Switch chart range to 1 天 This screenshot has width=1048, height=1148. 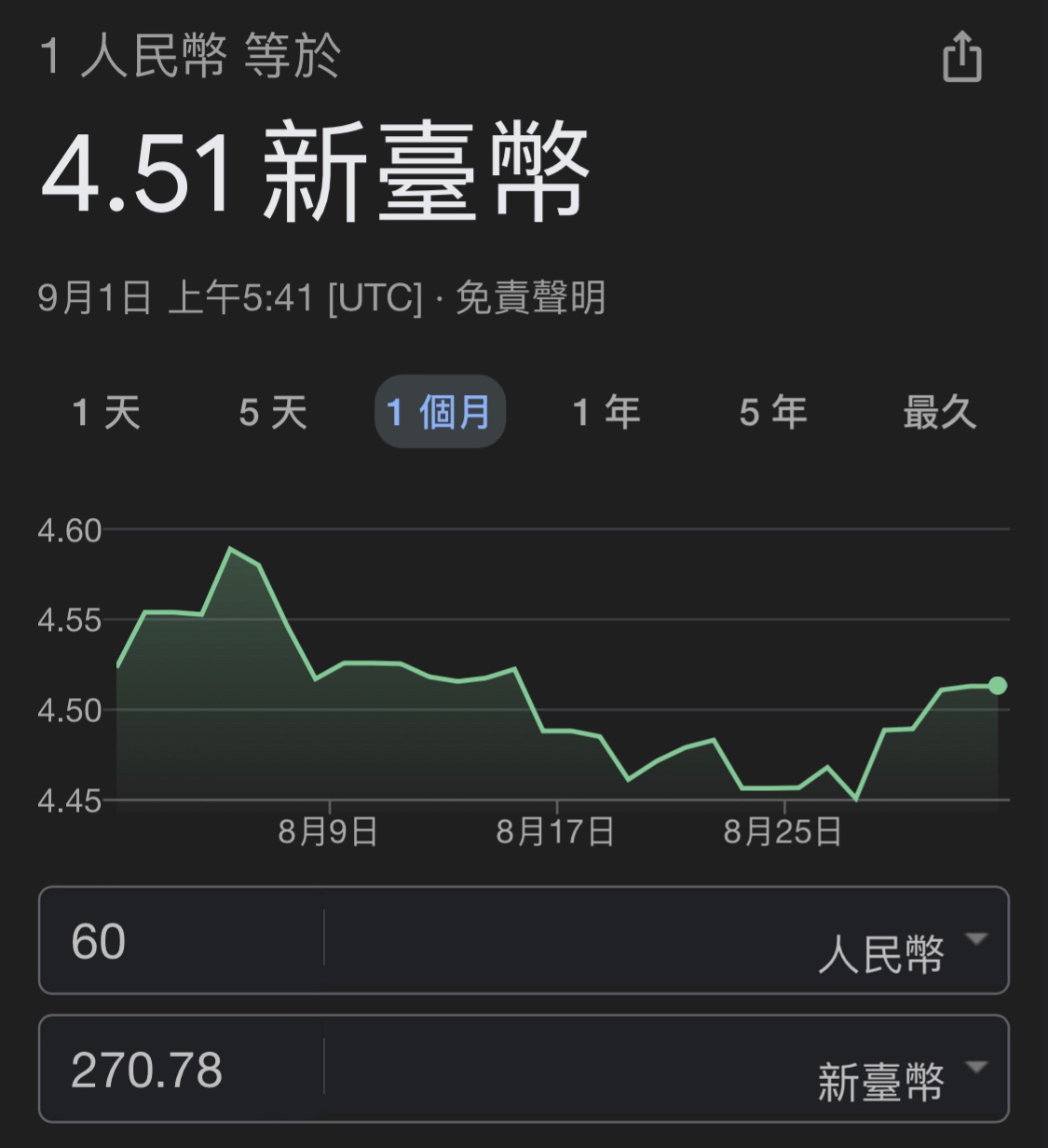point(106,412)
